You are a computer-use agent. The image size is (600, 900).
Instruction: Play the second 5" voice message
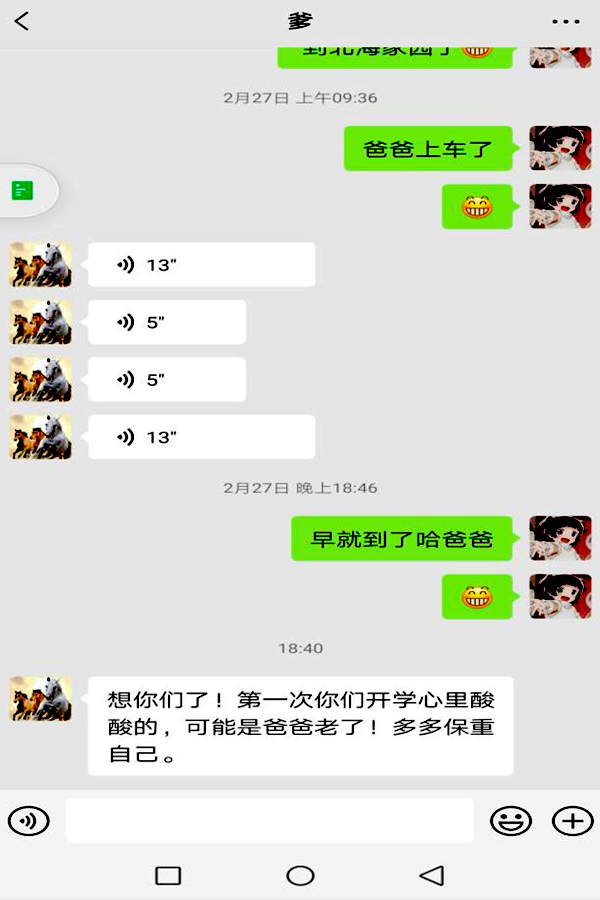click(x=166, y=380)
